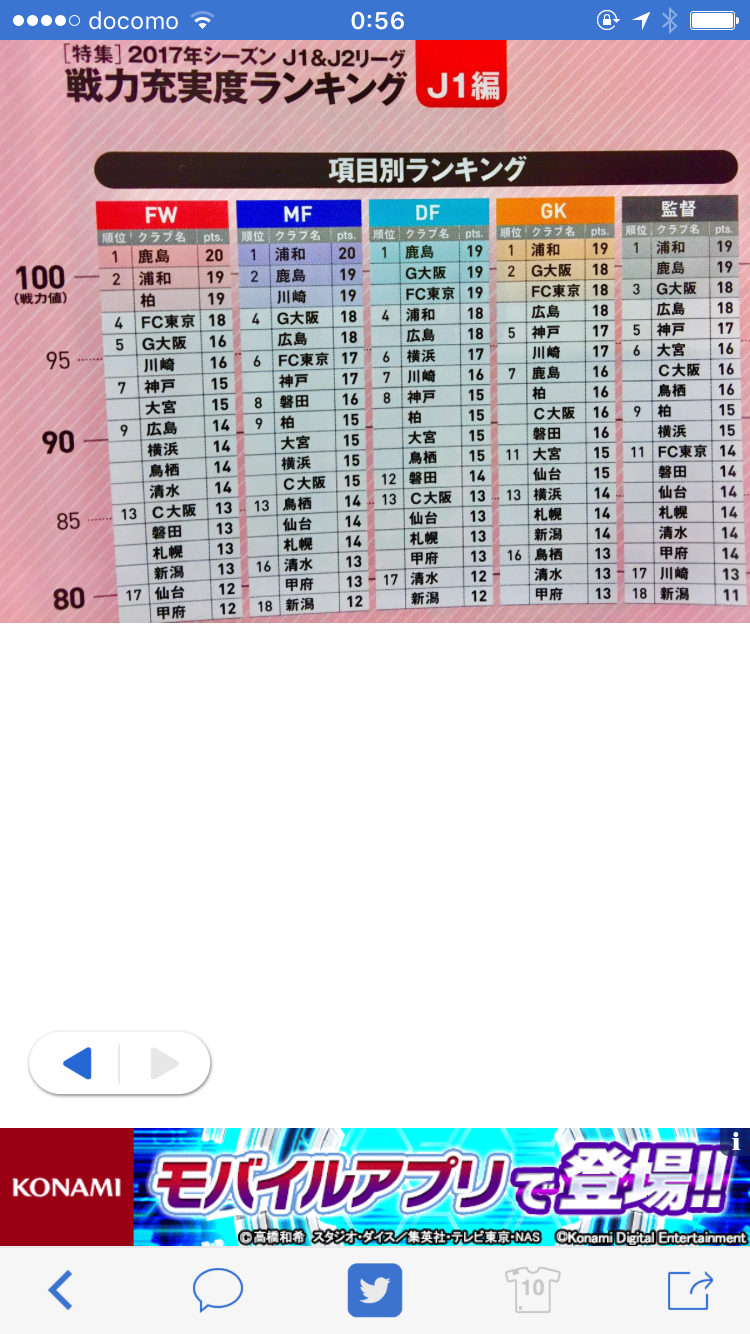This screenshot has height=1334, width=750.
Task: Open the jersey number 10 icon
Action: (x=532, y=1290)
